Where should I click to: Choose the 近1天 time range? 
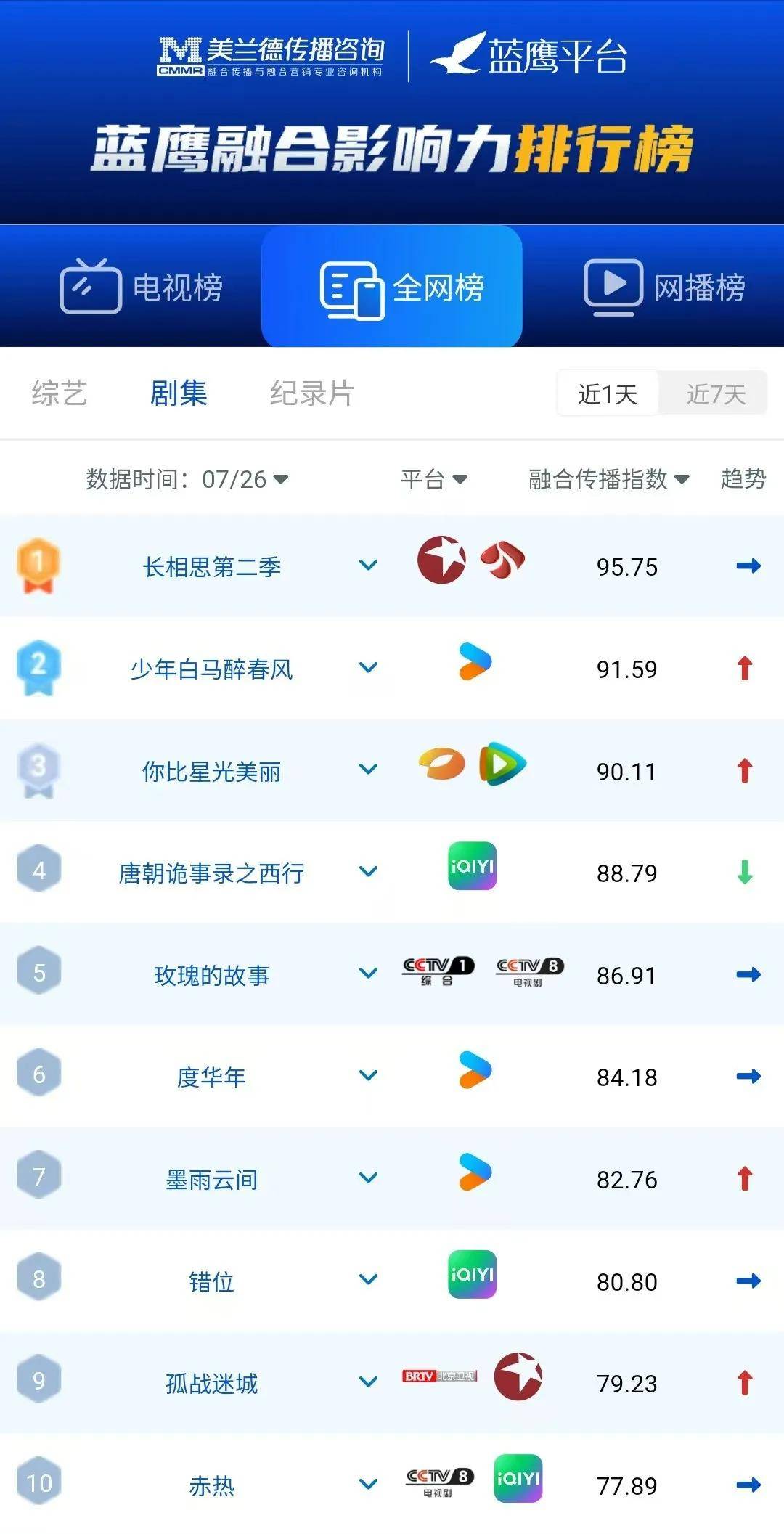pyautogui.click(x=608, y=393)
